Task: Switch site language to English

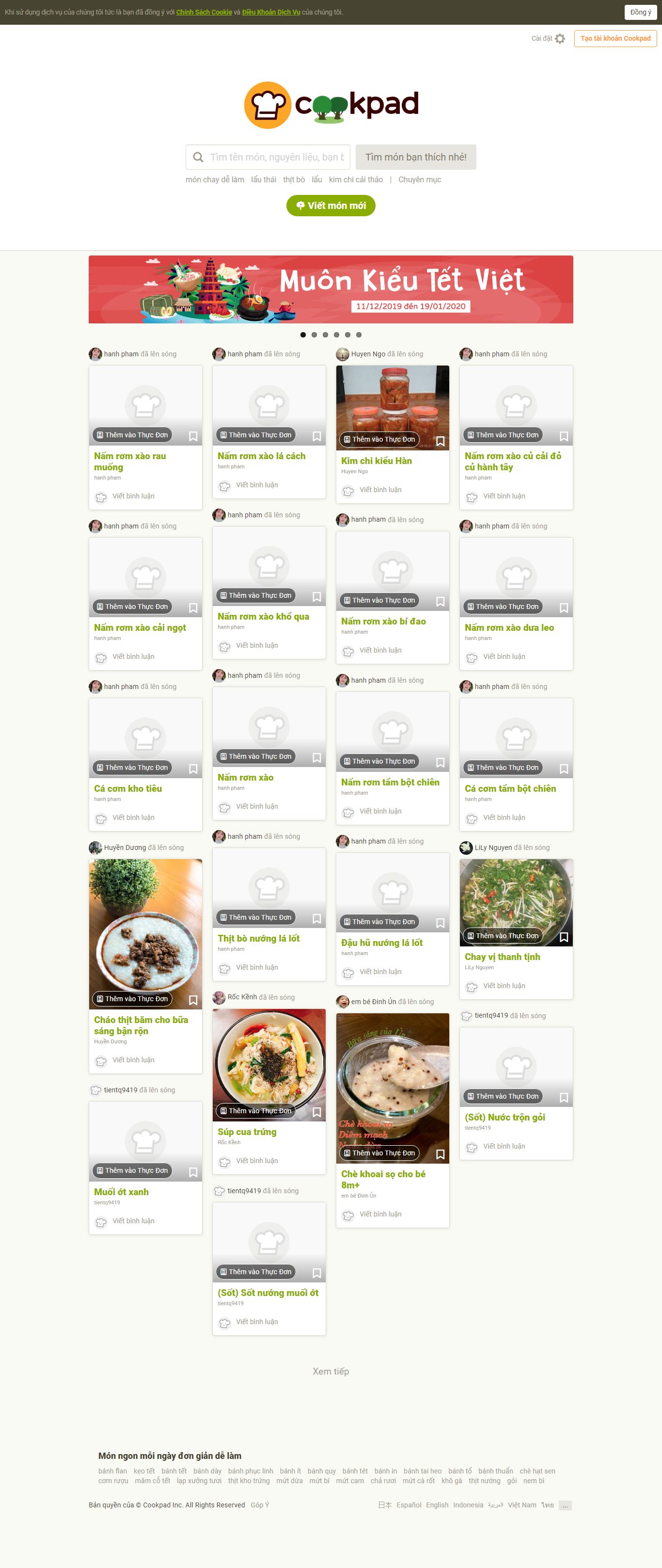Action: pyautogui.click(x=437, y=1504)
